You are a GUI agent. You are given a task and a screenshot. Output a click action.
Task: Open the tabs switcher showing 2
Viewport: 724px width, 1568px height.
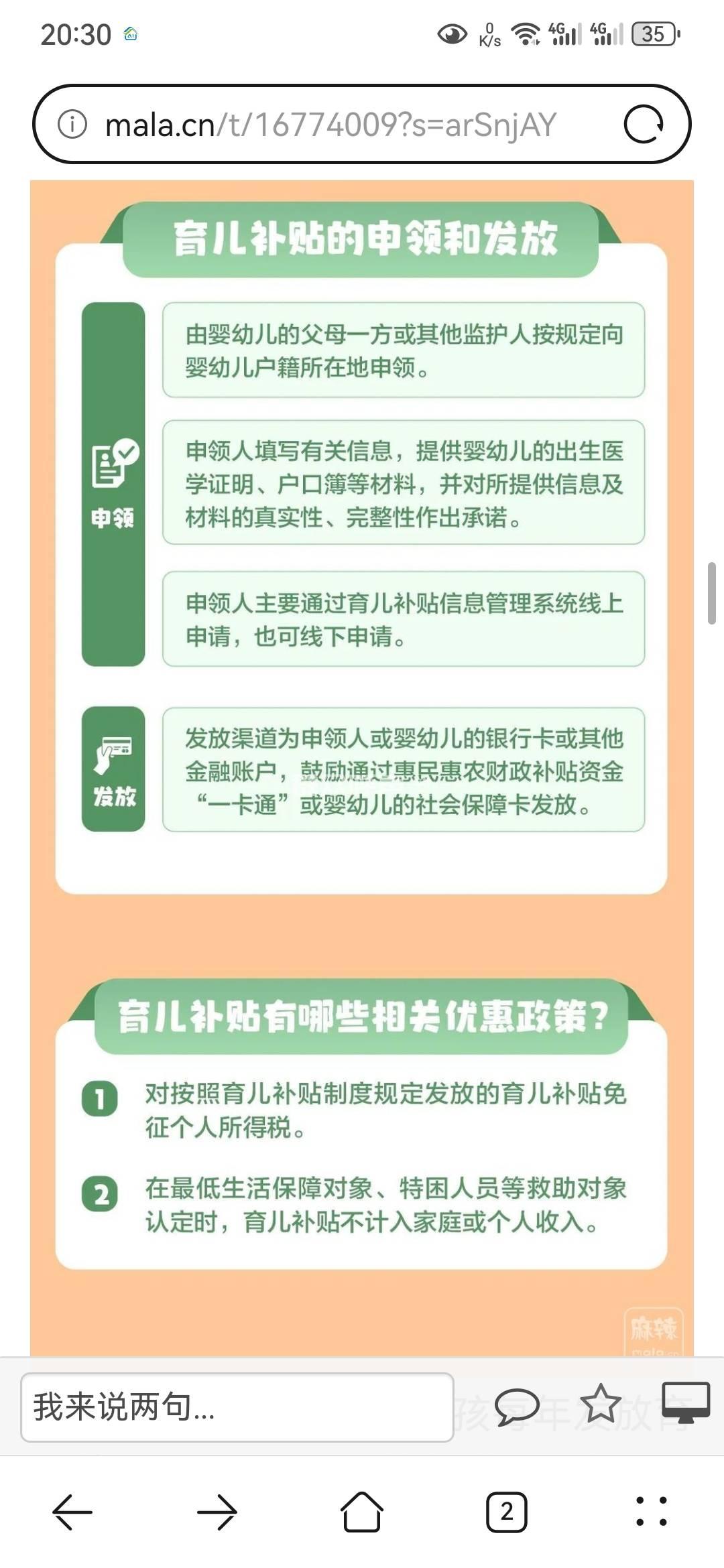(x=507, y=1512)
